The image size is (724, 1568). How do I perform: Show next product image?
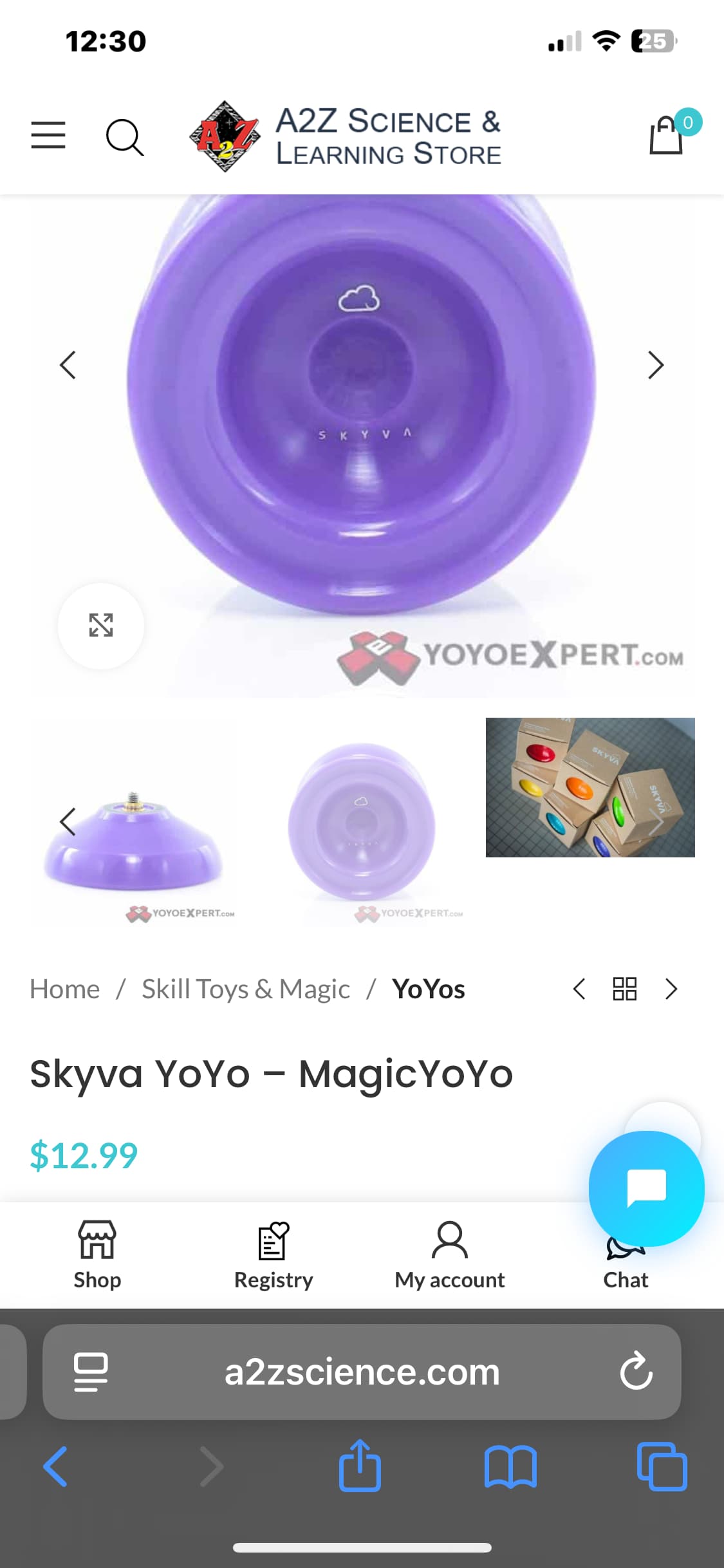pos(655,365)
